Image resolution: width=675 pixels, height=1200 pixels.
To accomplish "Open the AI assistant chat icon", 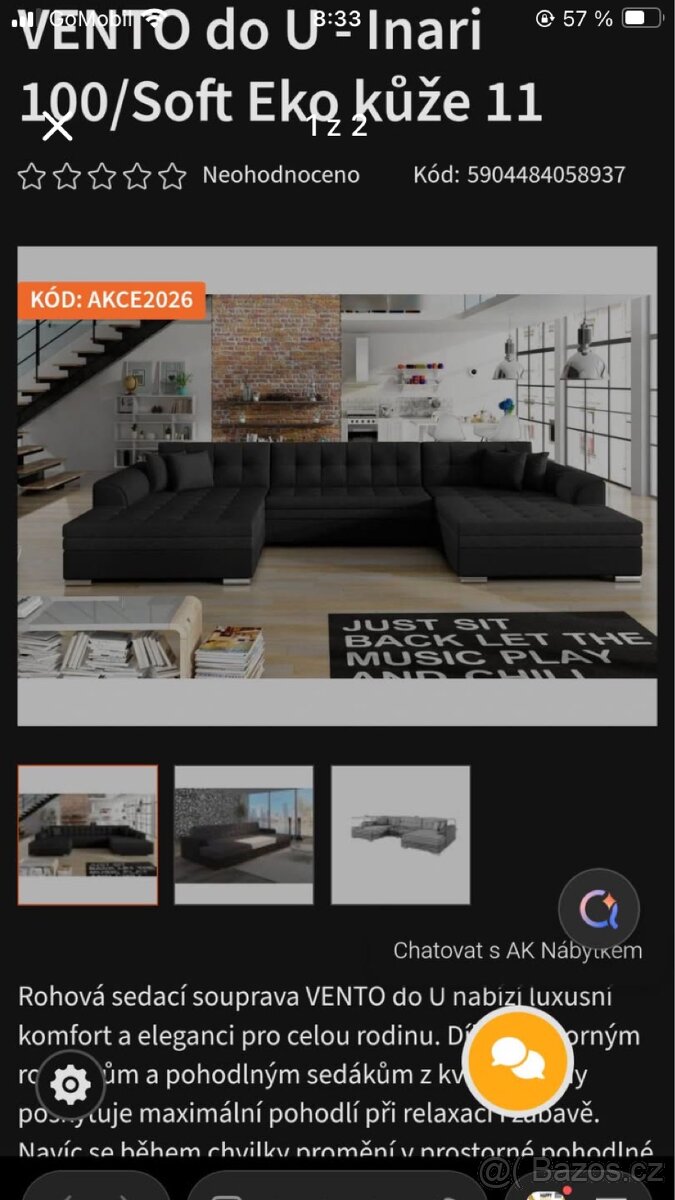I will (x=598, y=909).
